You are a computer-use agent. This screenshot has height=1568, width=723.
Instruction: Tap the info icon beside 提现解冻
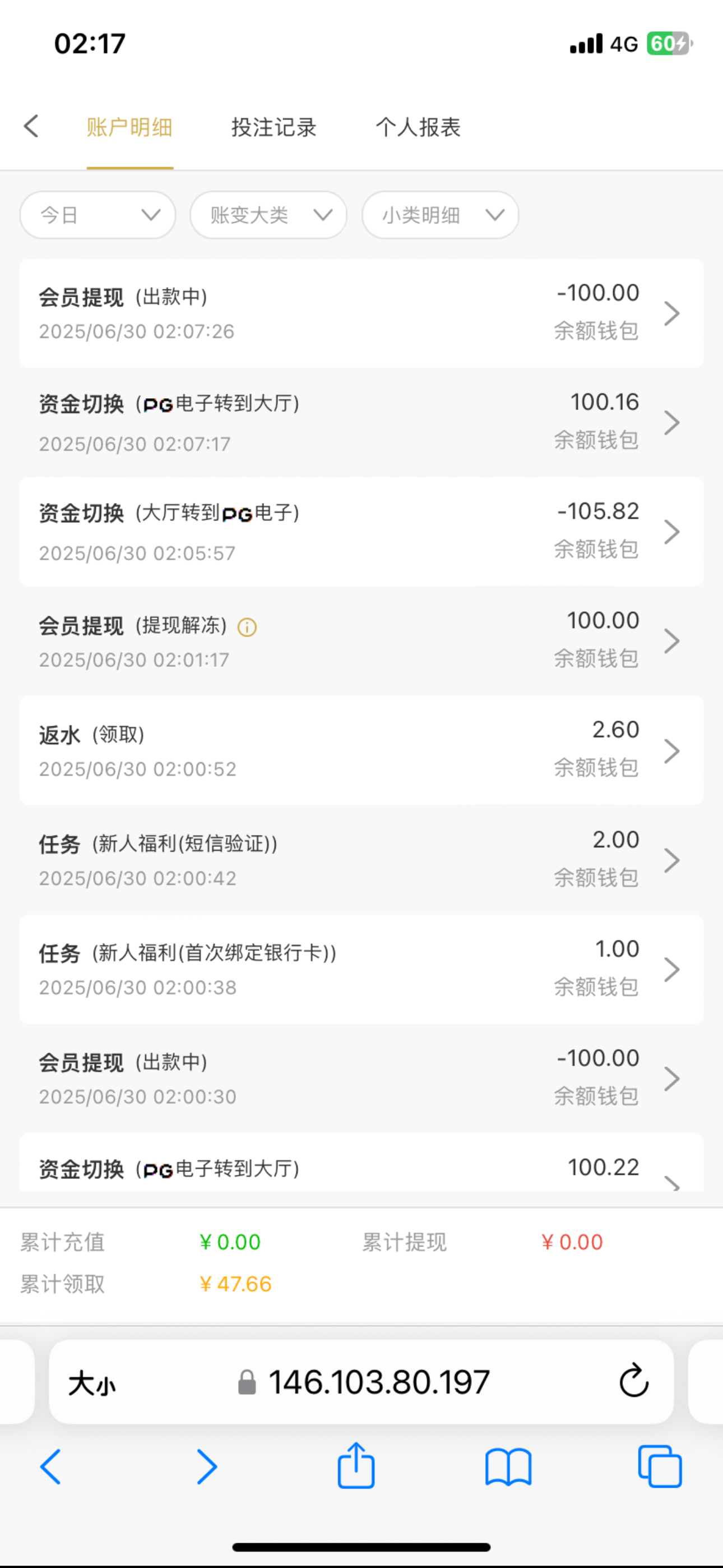click(247, 627)
